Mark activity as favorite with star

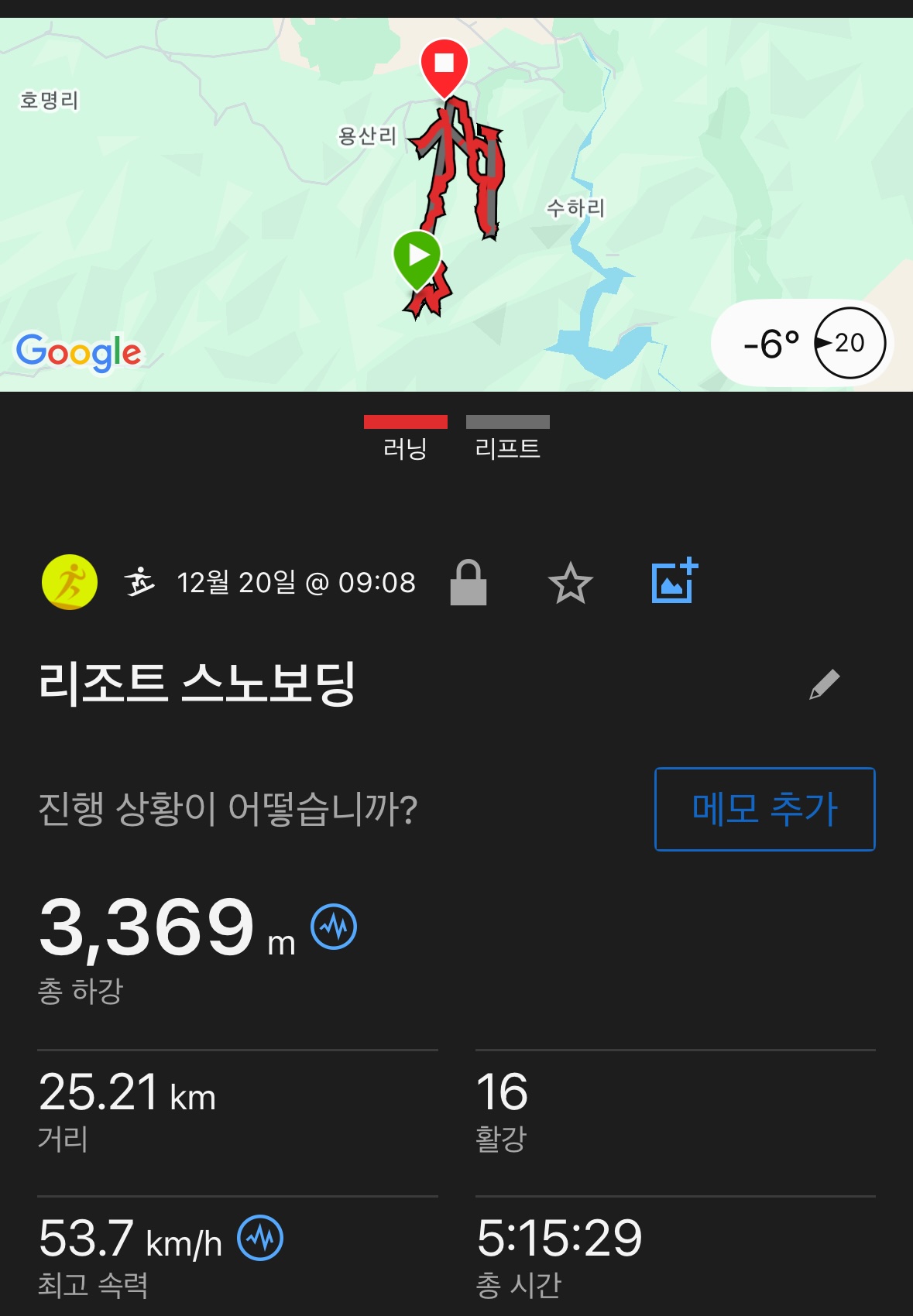(571, 583)
